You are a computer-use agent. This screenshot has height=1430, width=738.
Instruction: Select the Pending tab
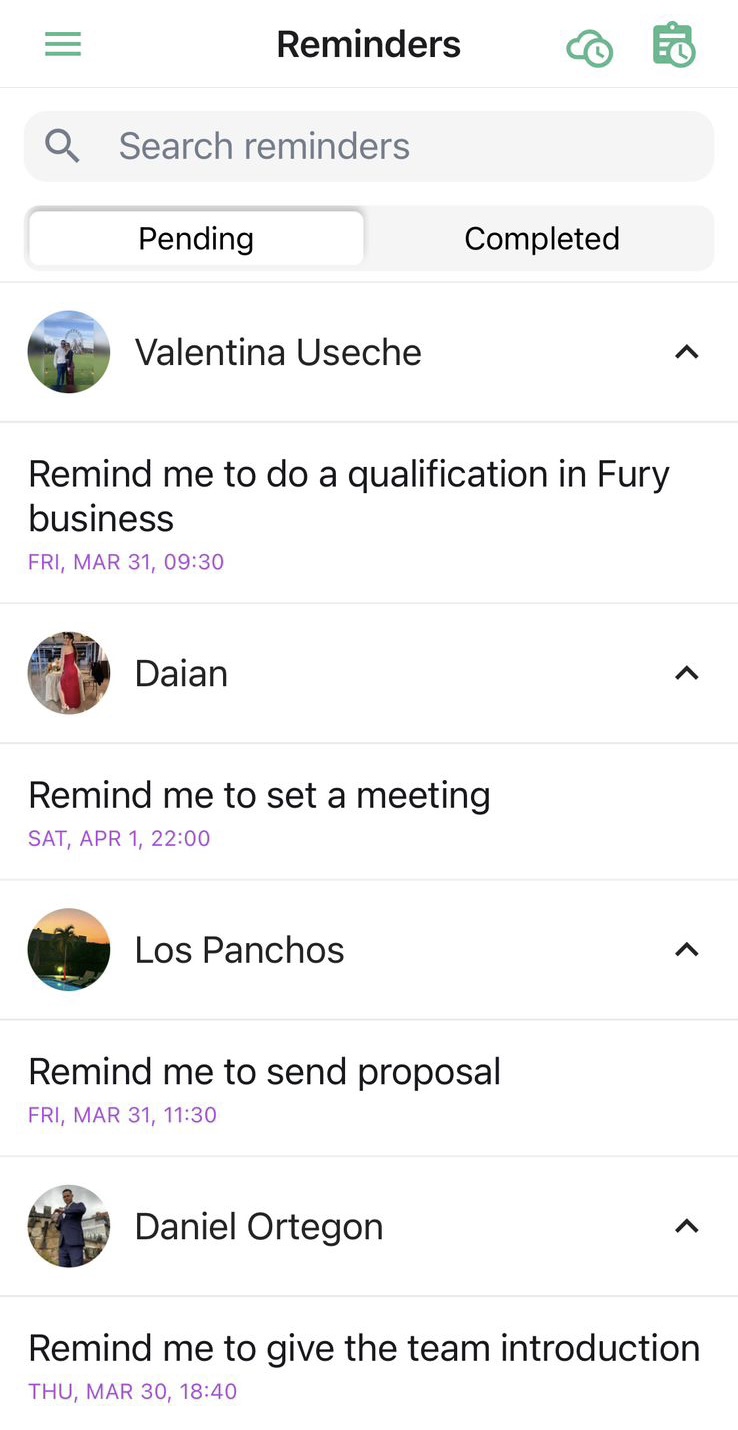click(x=196, y=238)
